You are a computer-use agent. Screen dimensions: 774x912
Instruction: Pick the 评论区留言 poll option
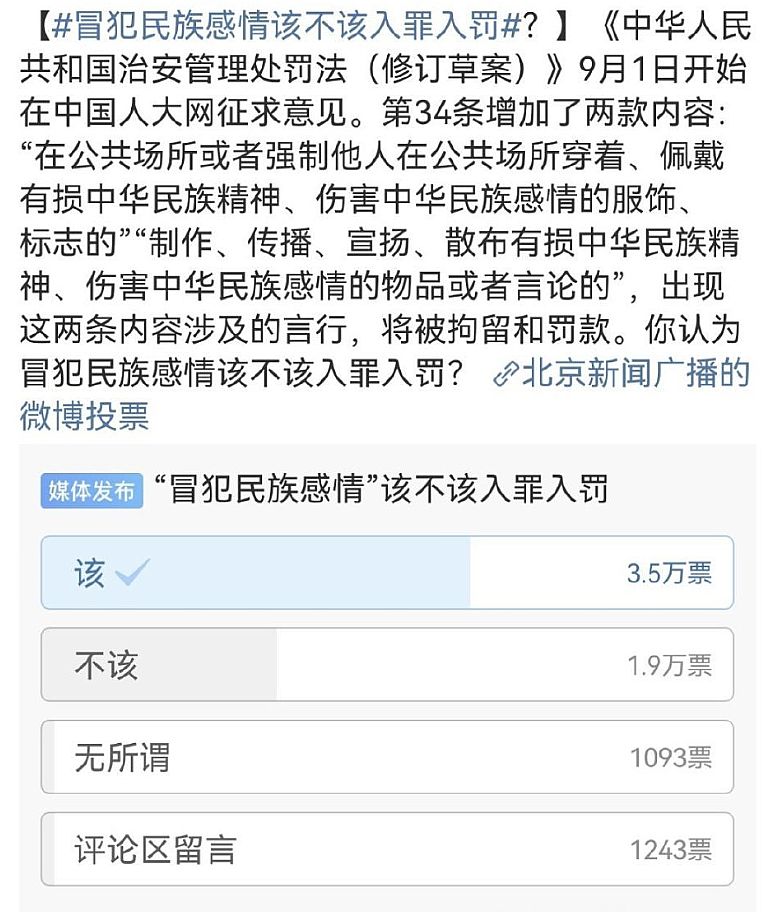[387, 849]
